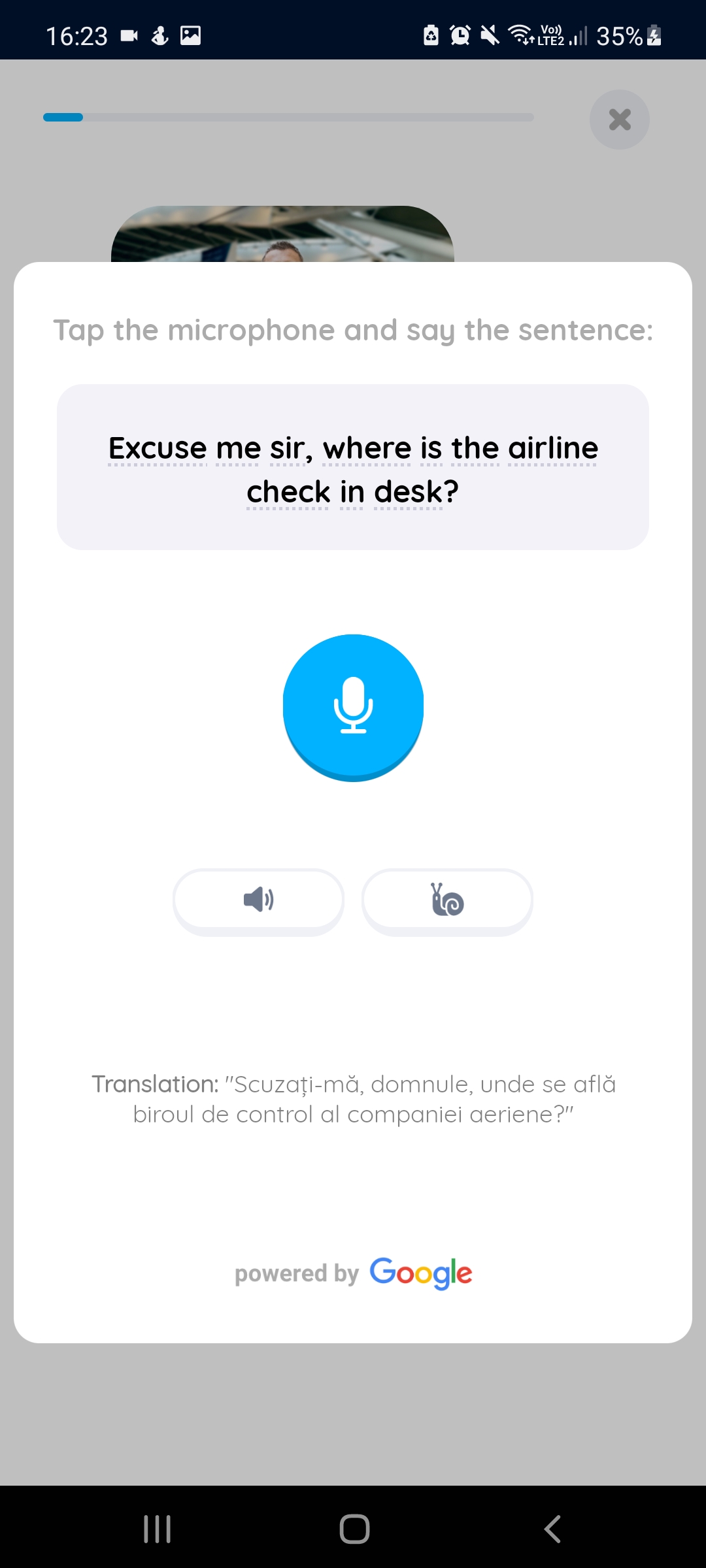This screenshot has height=1568, width=706.
Task: Tap the word "desk" for its meaning
Action: [409, 492]
